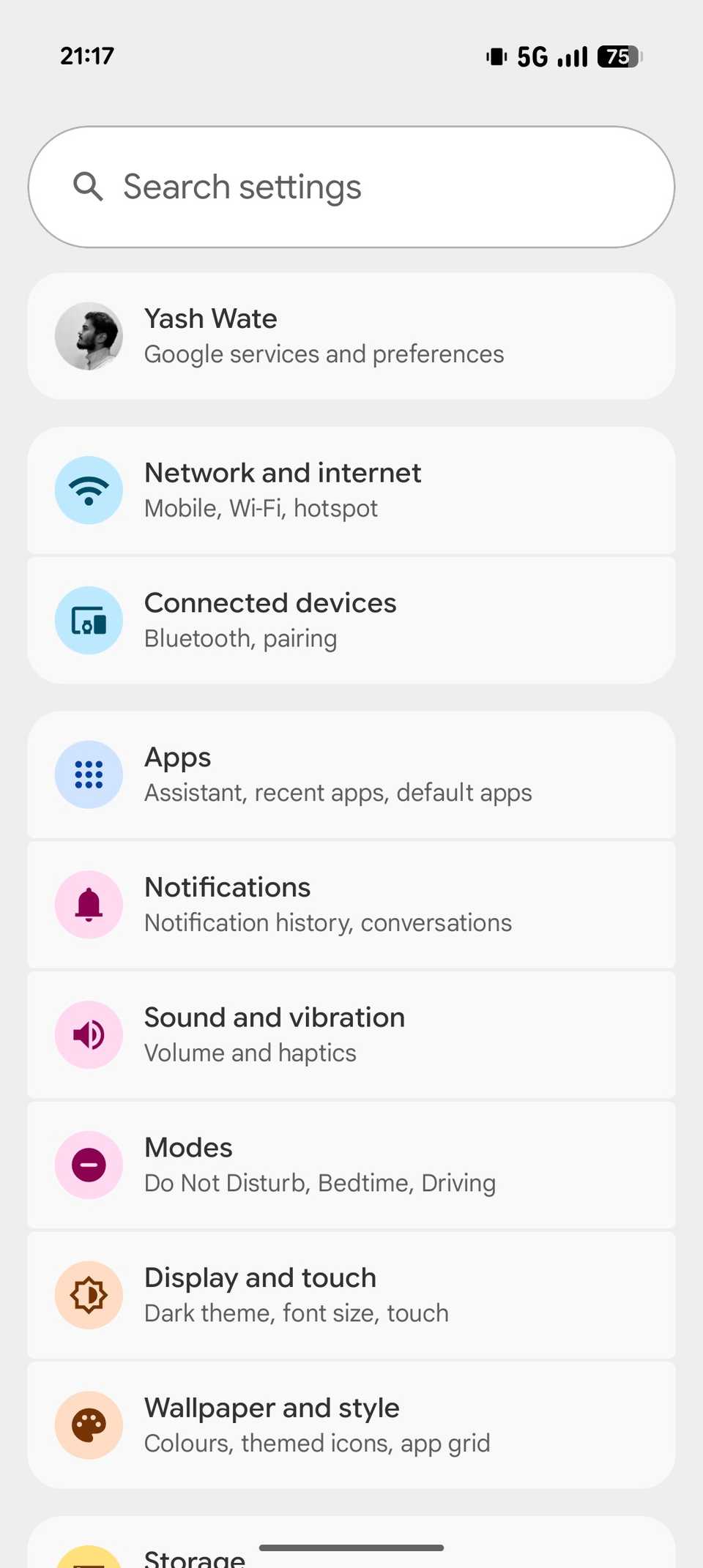Select the Wi-Fi icon beside Network and internet

pyautogui.click(x=88, y=490)
